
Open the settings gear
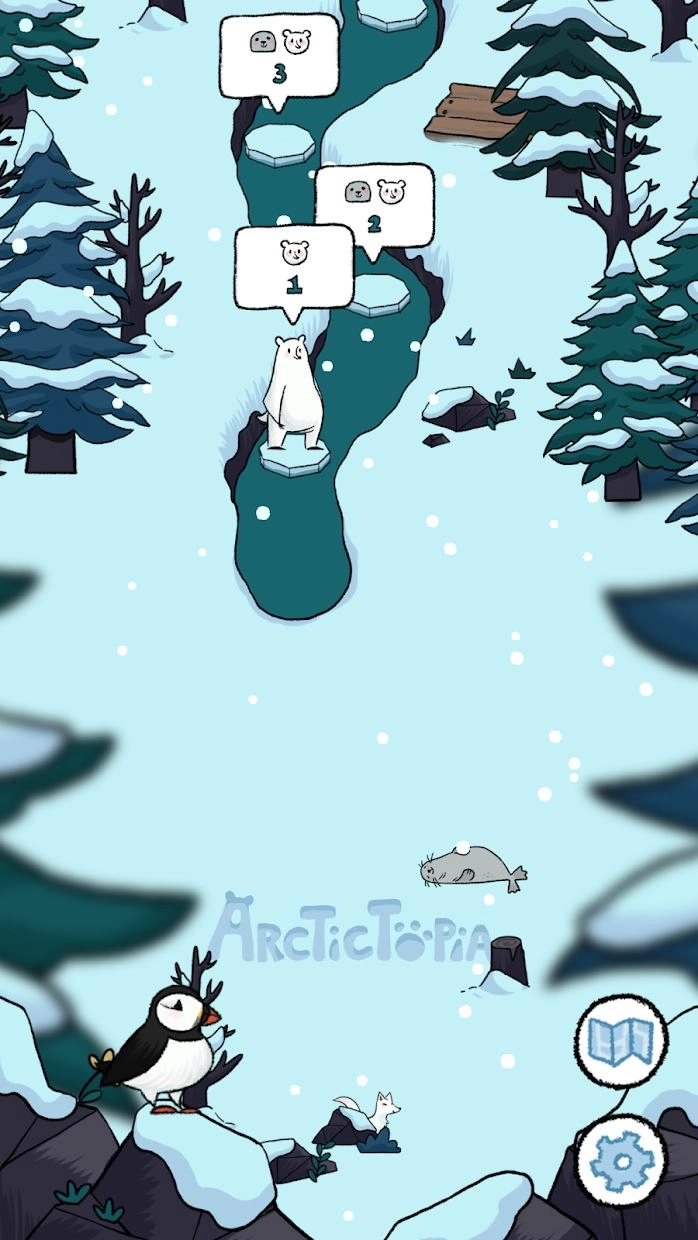[621, 1160]
